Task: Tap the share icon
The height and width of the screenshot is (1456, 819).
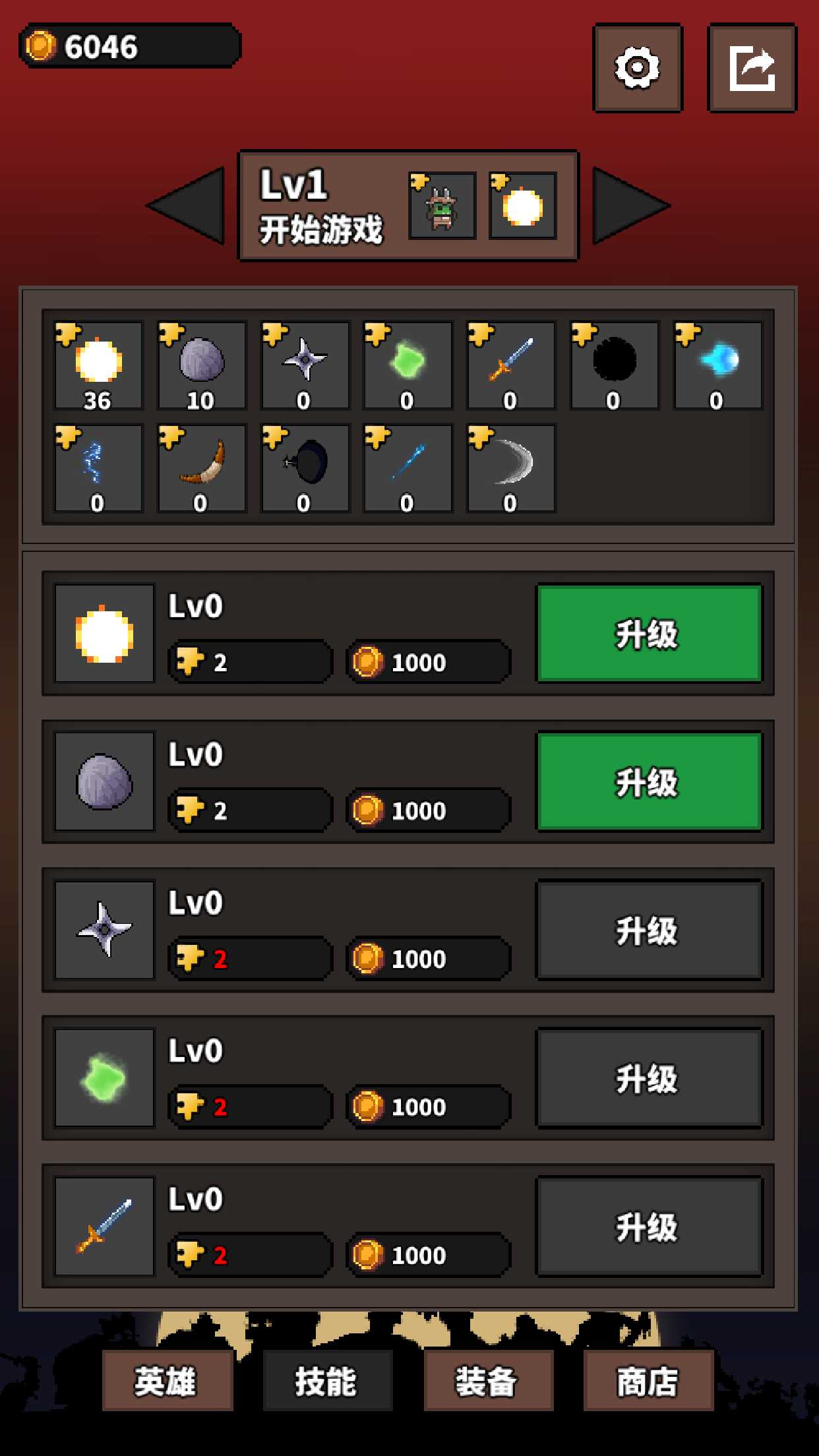Action: click(752, 68)
